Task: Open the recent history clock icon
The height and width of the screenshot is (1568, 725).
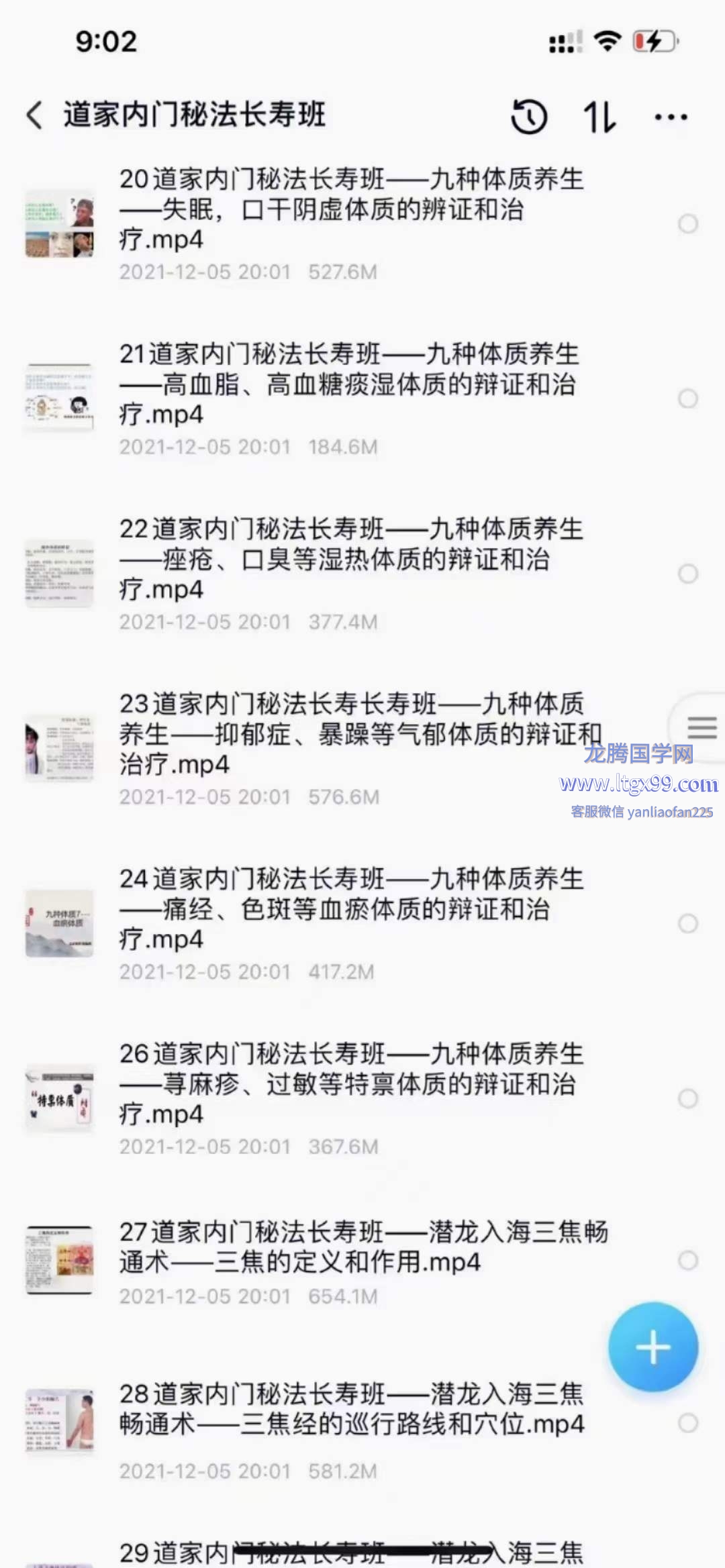Action: [529, 117]
